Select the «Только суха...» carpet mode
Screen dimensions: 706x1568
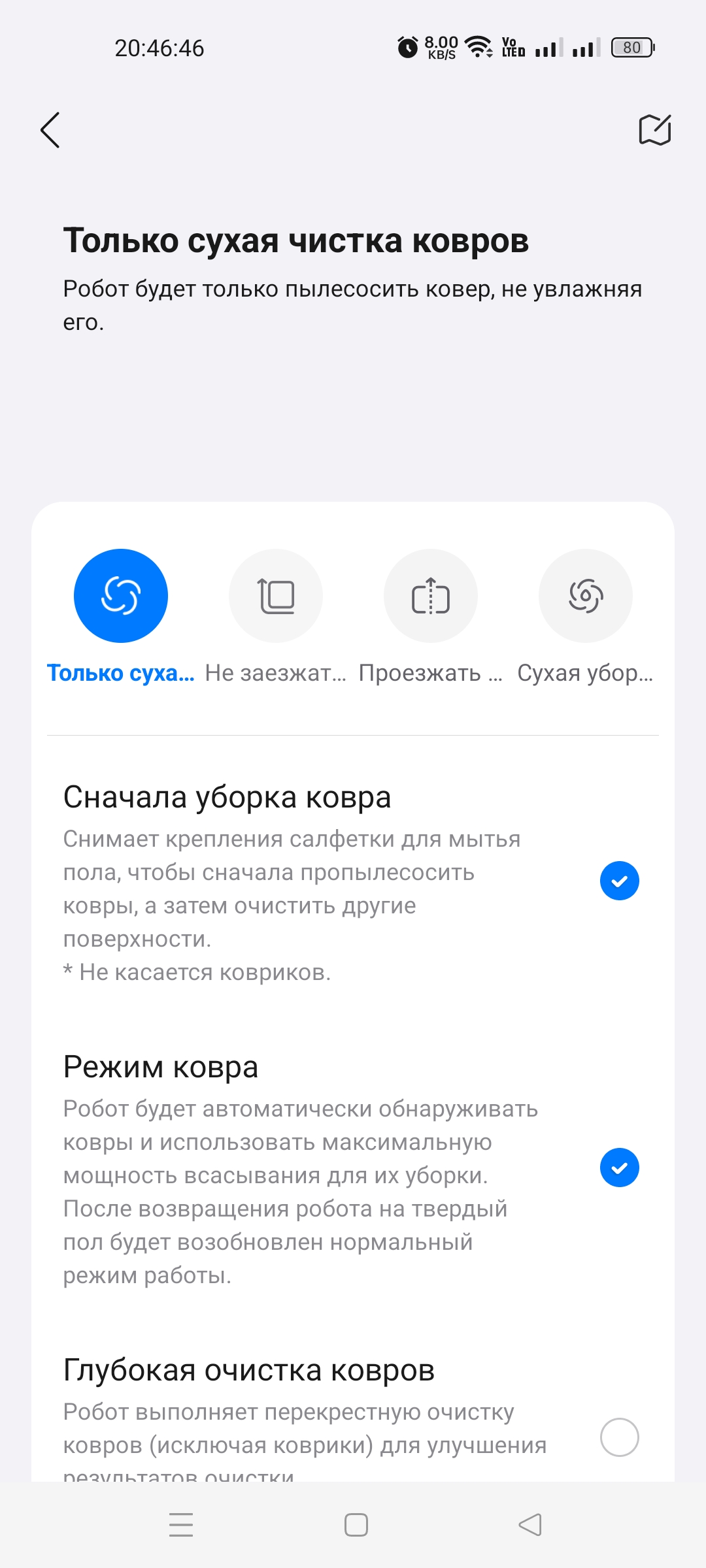click(x=121, y=596)
